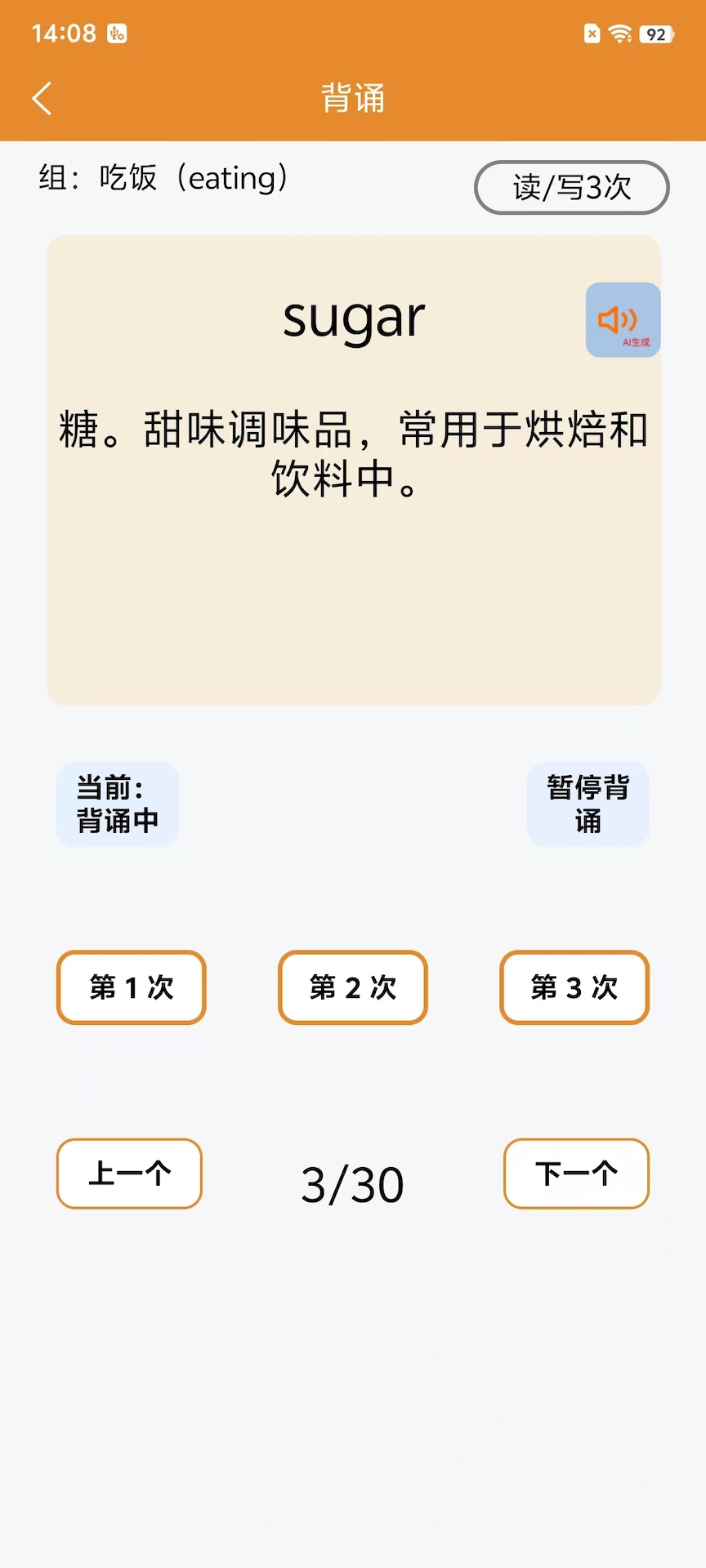Screen dimensions: 706x1568
Task: Toggle the 当前:背诵中 status chip
Action: click(x=117, y=804)
